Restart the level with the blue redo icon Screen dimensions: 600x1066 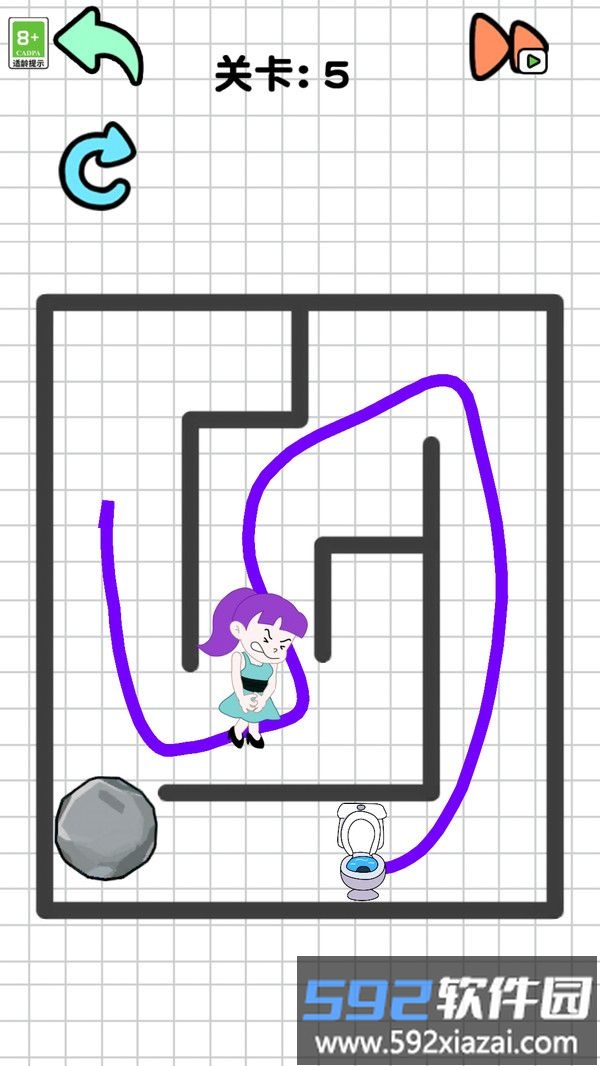tap(97, 165)
